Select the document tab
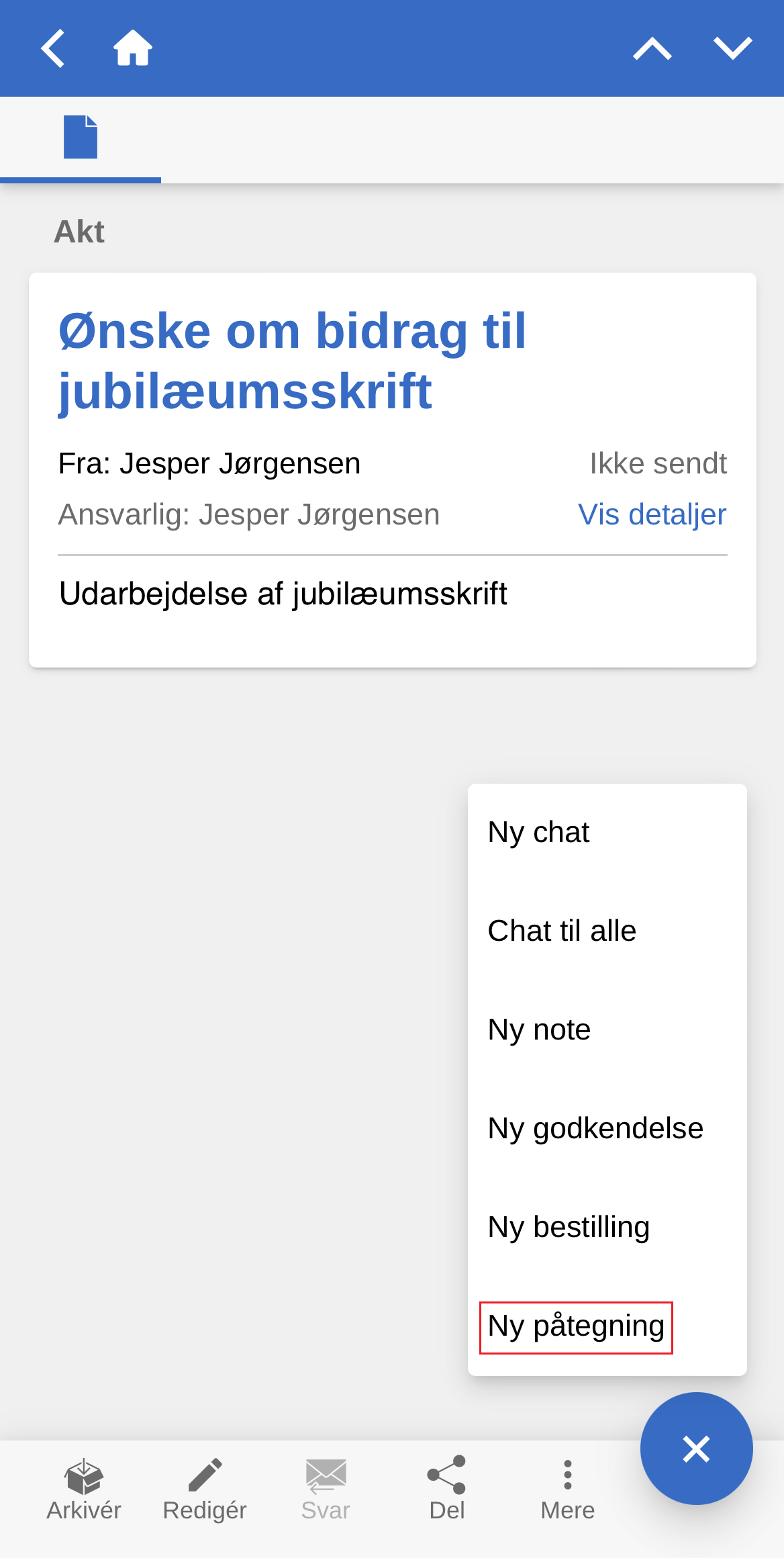 (x=81, y=138)
